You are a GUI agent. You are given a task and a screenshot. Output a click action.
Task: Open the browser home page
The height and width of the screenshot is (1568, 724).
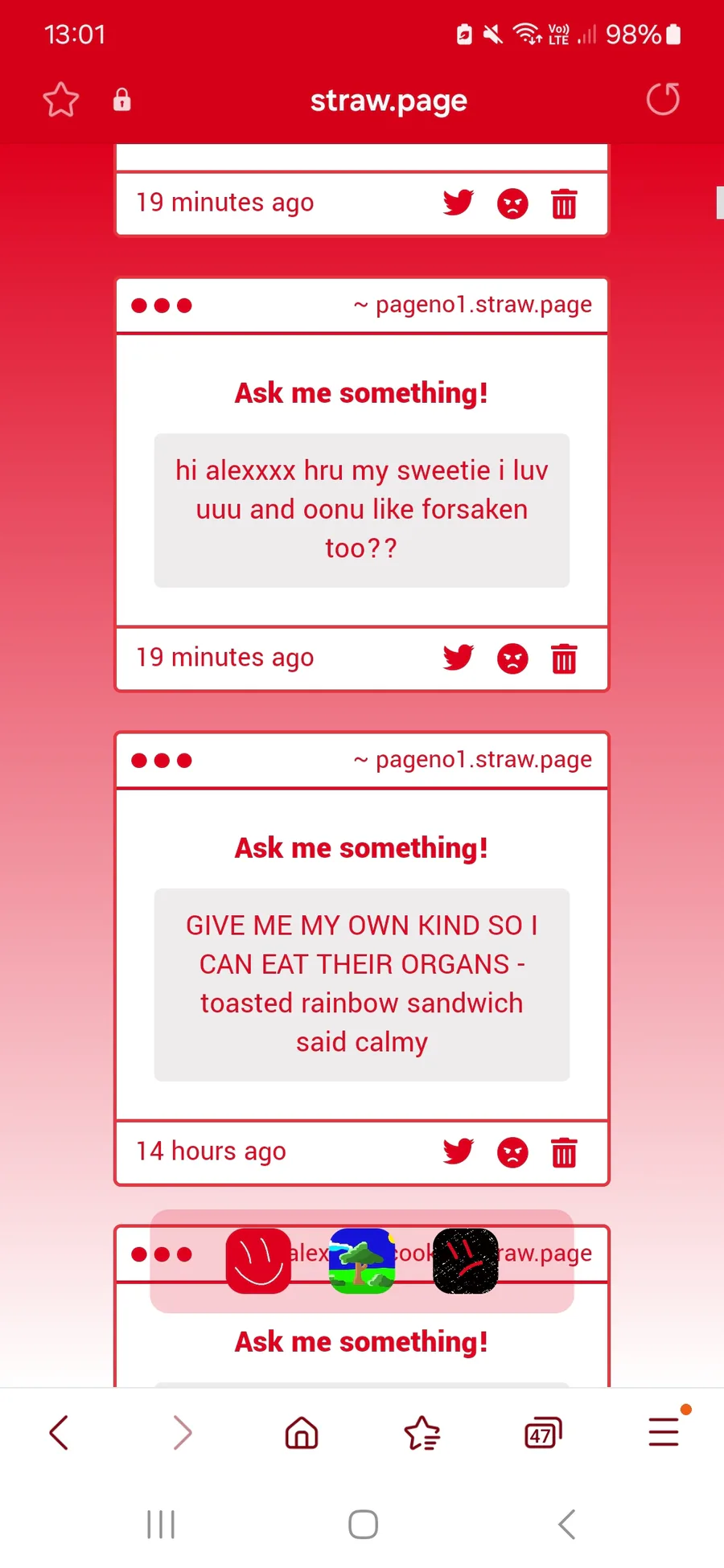[302, 1432]
